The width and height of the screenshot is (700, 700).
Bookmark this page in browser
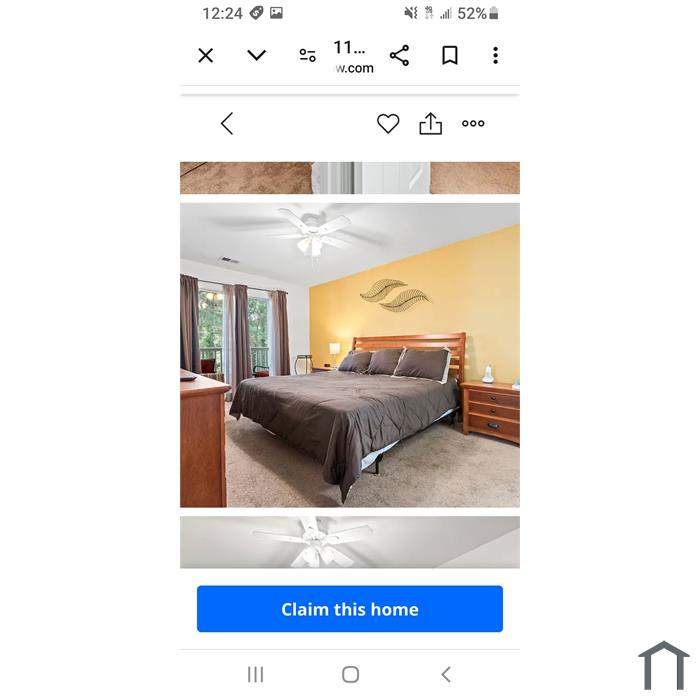[x=450, y=56]
